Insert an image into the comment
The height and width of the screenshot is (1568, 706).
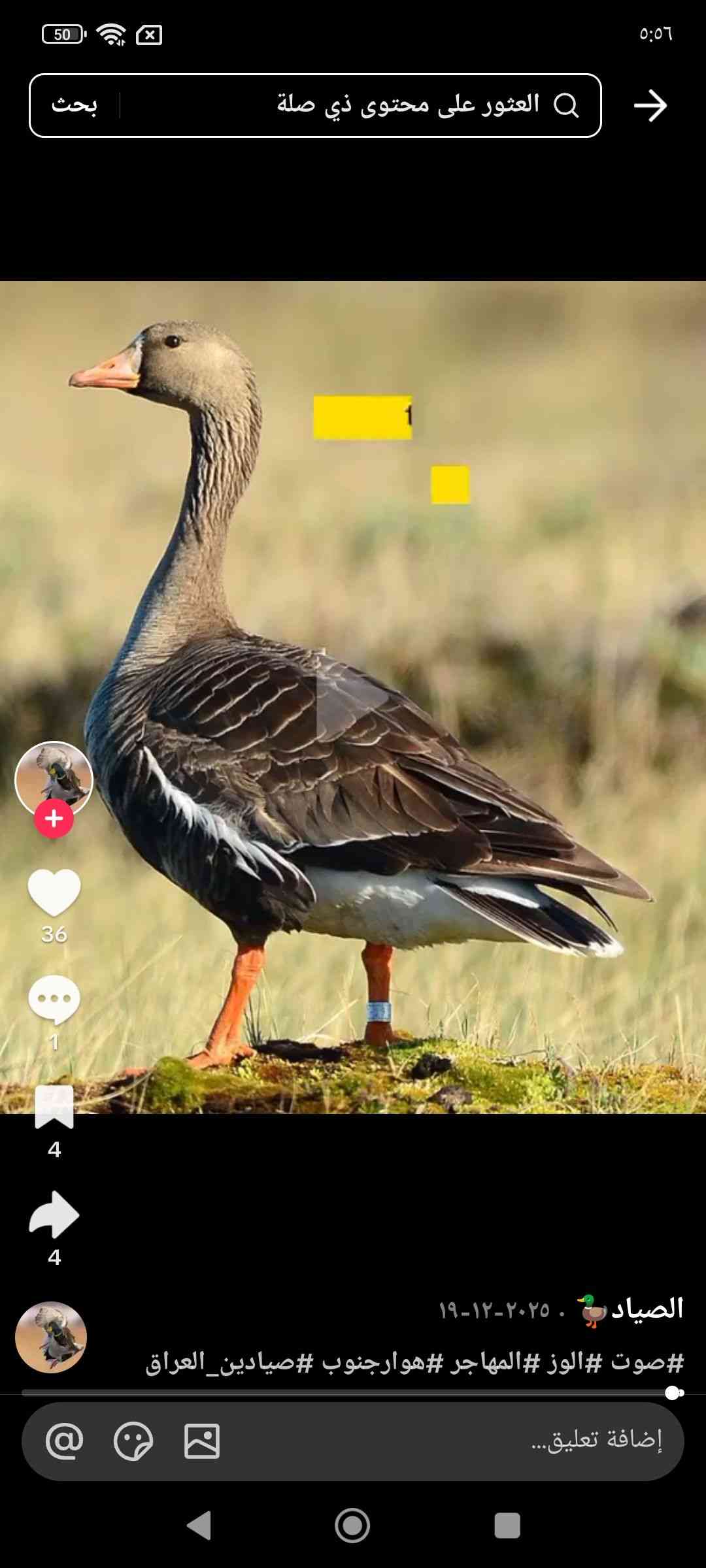pos(202,1441)
